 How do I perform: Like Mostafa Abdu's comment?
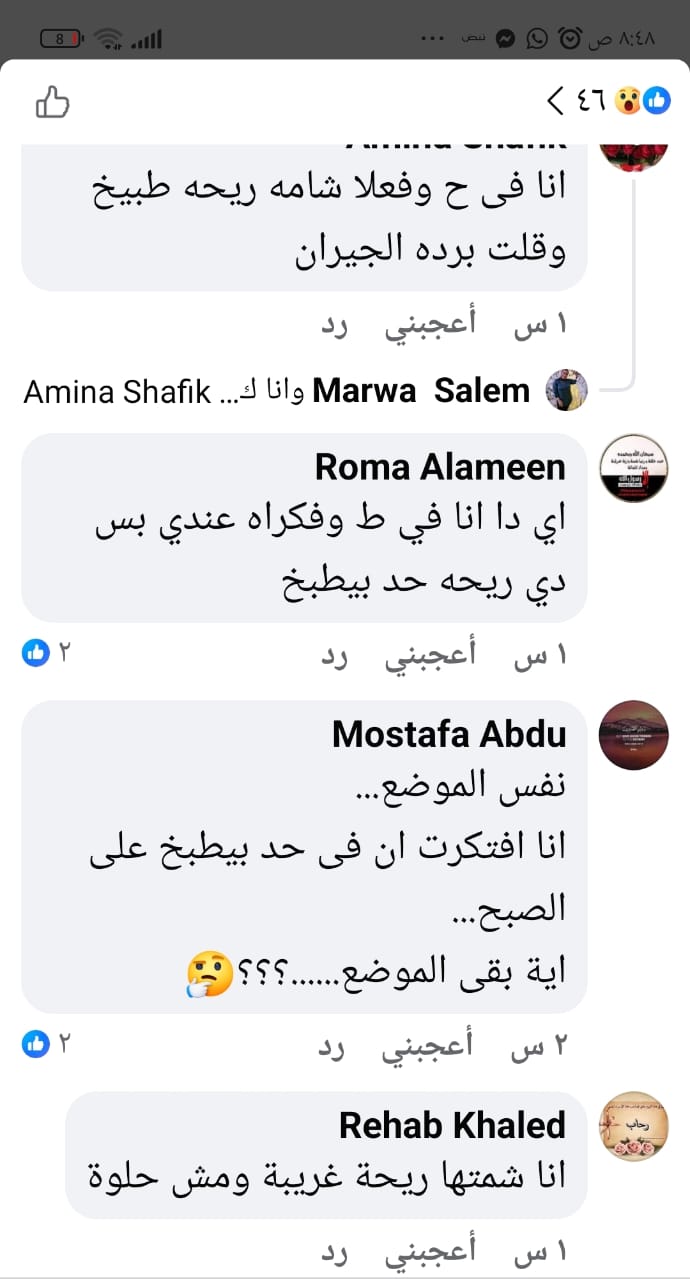click(431, 1046)
